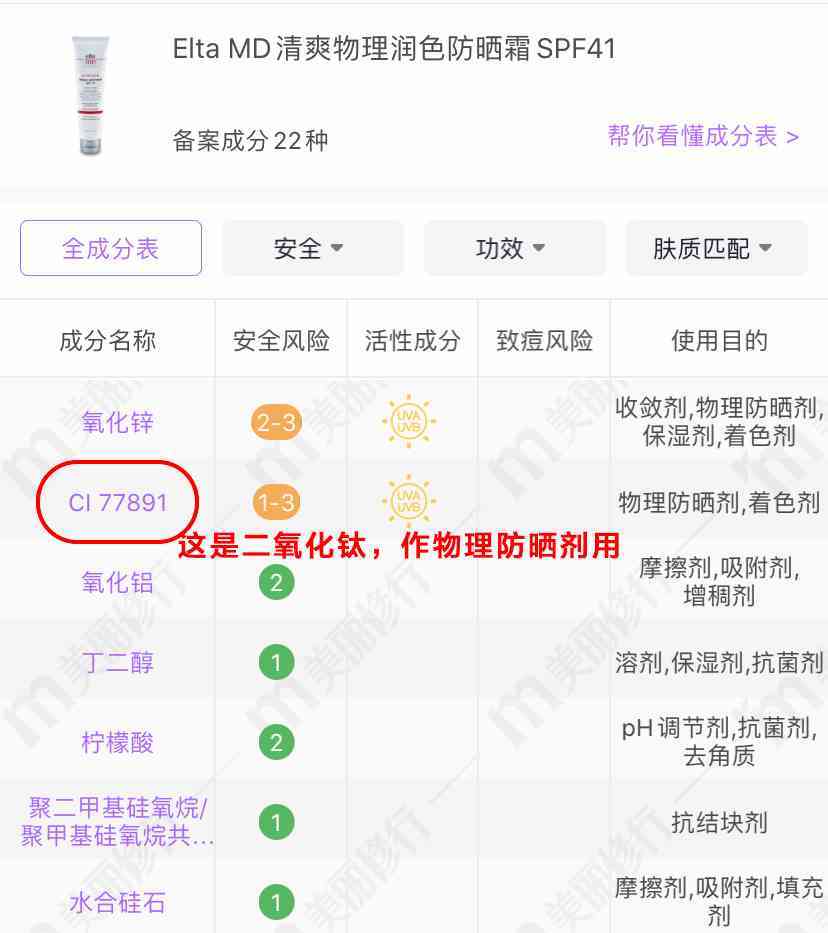View the 氧化铝 ingredient page
828x933 pixels.
pos(118,582)
